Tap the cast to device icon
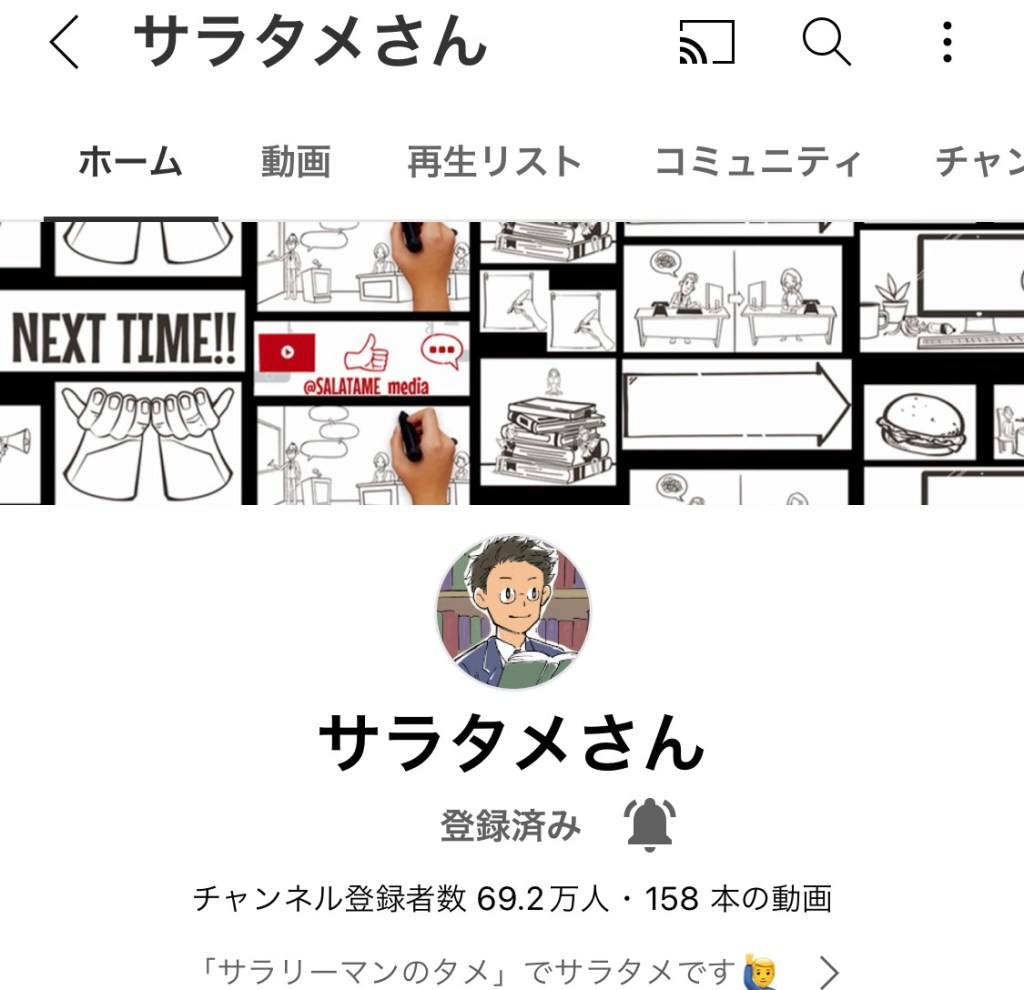The width and height of the screenshot is (1024, 990). tap(706, 44)
